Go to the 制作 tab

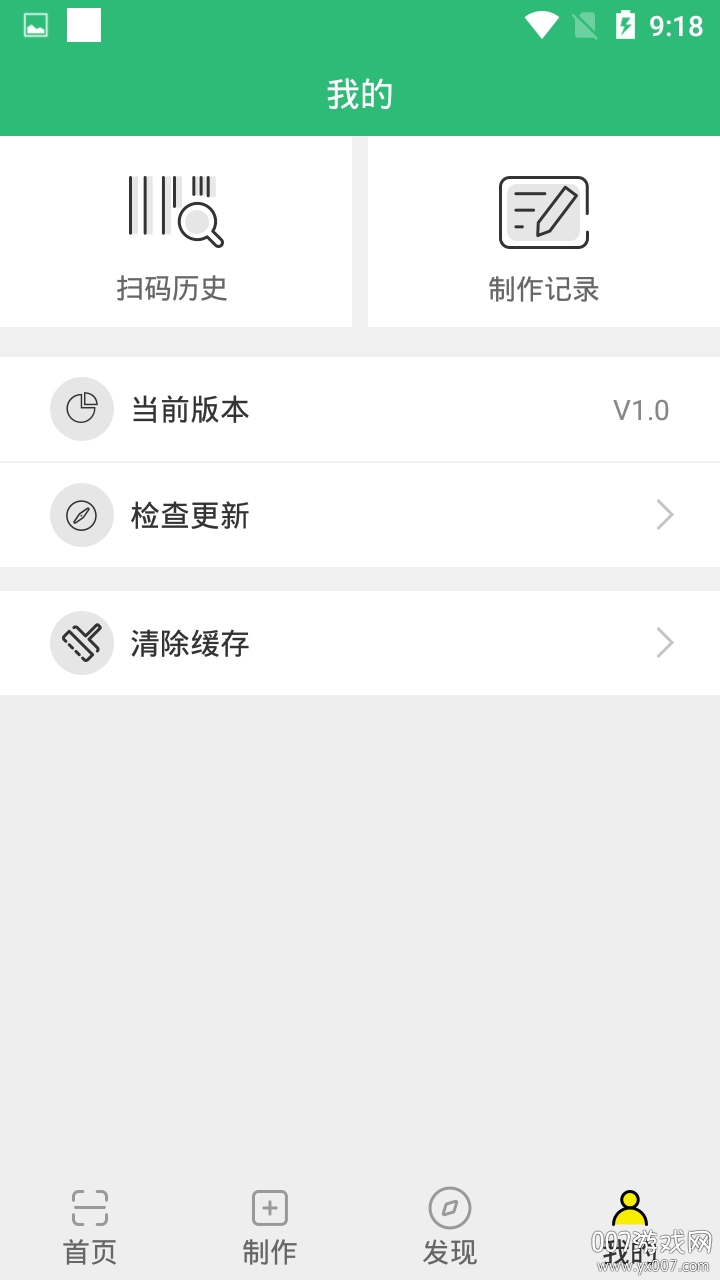pos(270,1226)
